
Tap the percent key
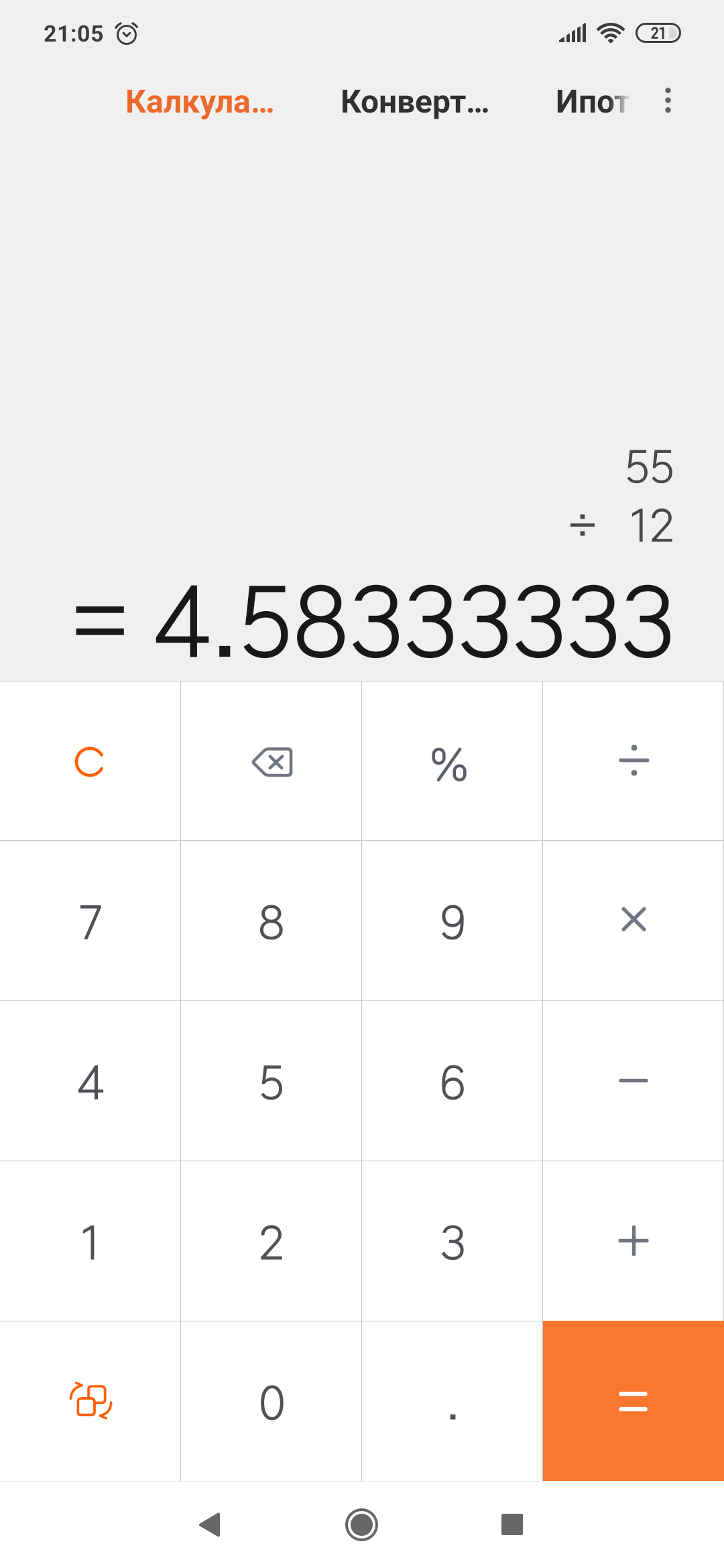452,763
